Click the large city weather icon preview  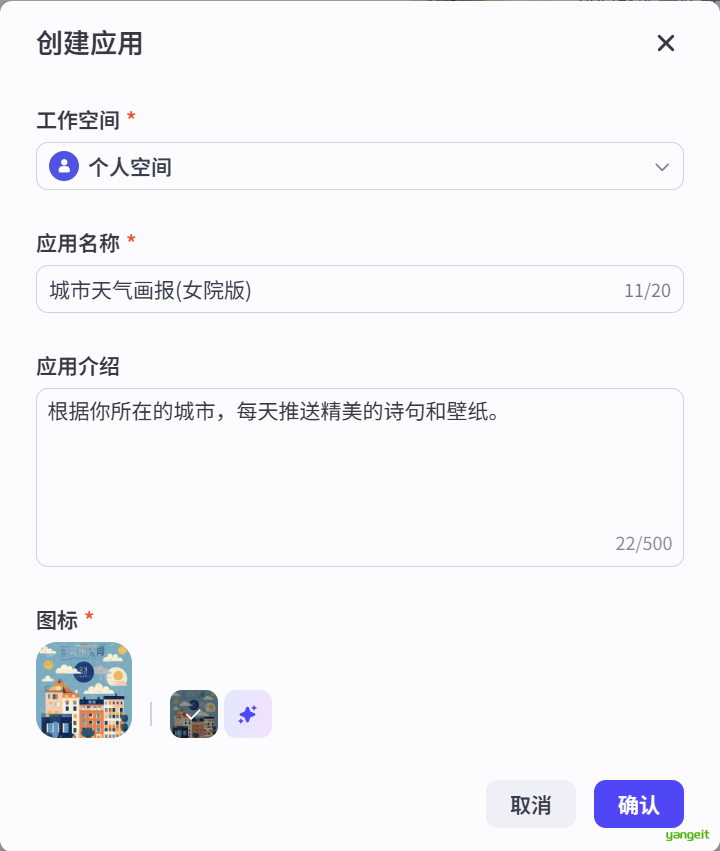(83, 690)
